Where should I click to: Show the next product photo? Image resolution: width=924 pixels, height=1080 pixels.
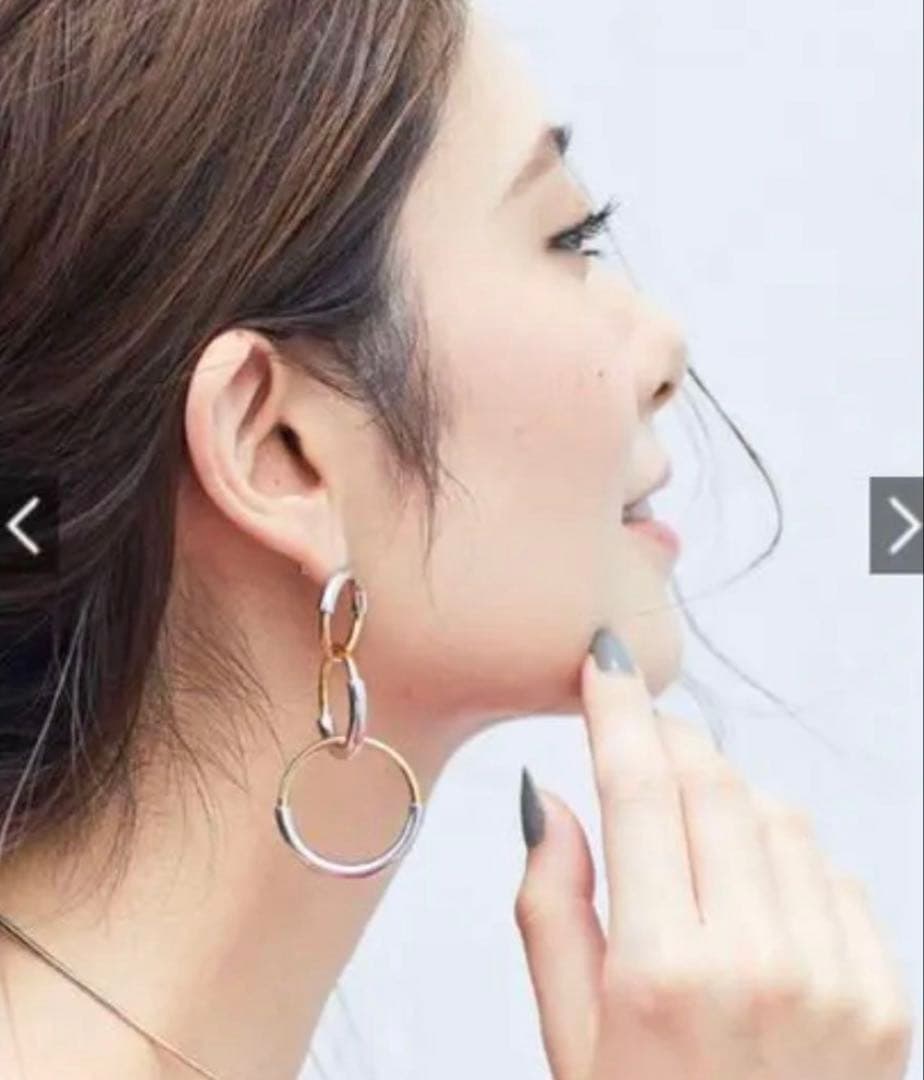pos(898,526)
